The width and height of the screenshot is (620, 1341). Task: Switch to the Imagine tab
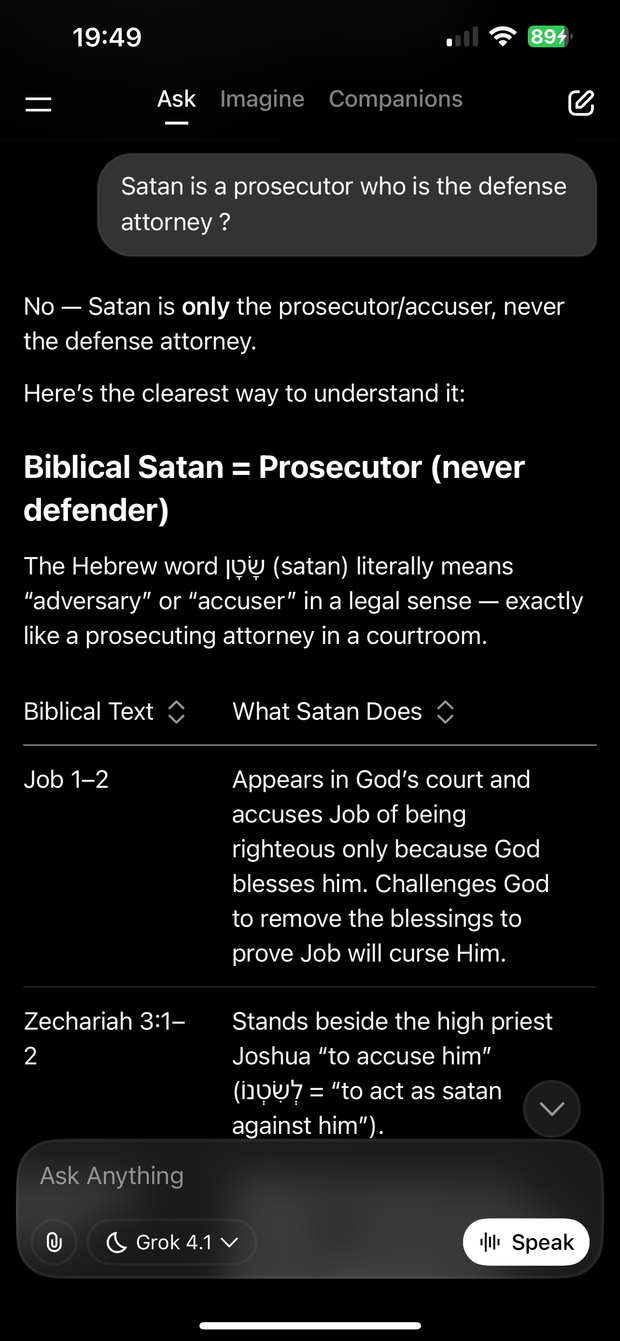click(x=262, y=99)
